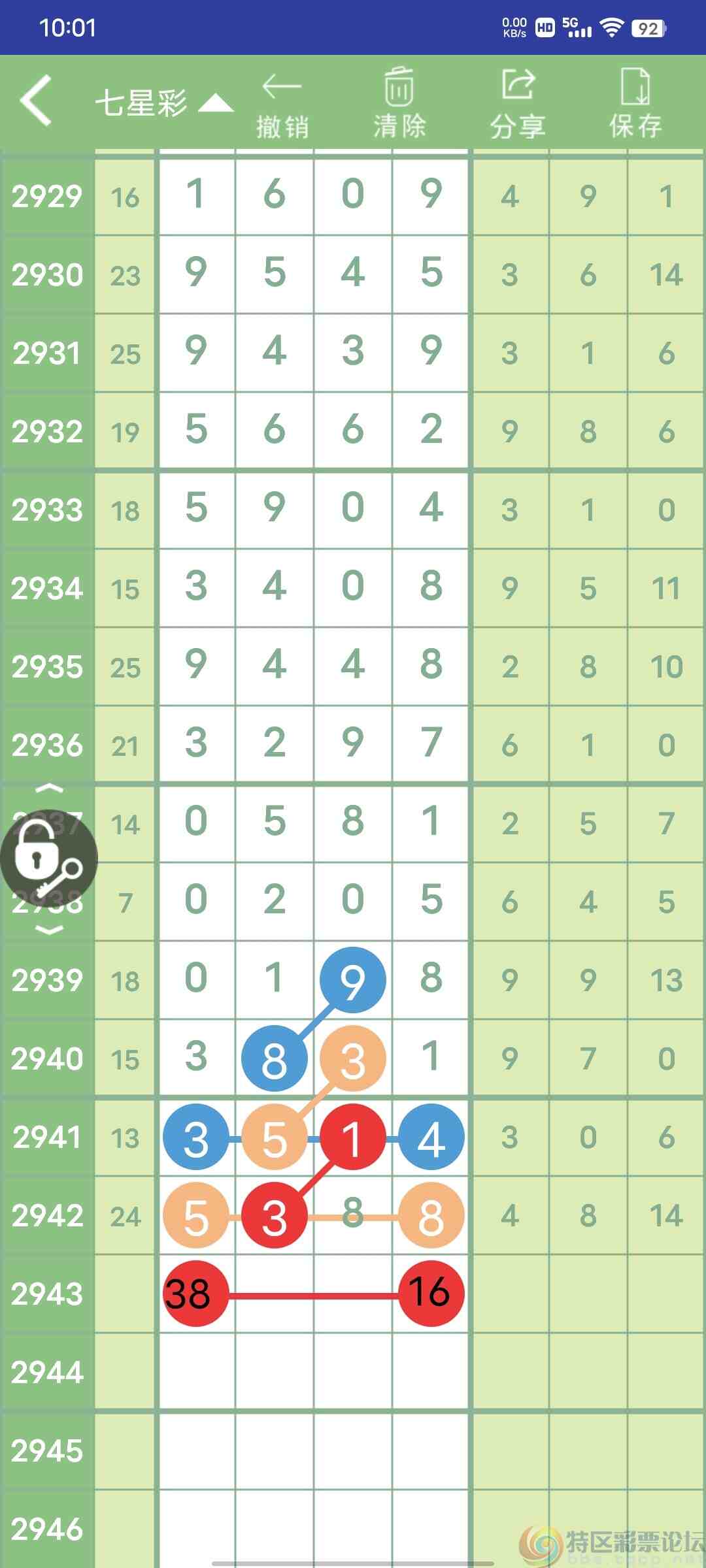Undo the last mark with 撤销
This screenshot has height=1568, width=706.
(x=282, y=106)
